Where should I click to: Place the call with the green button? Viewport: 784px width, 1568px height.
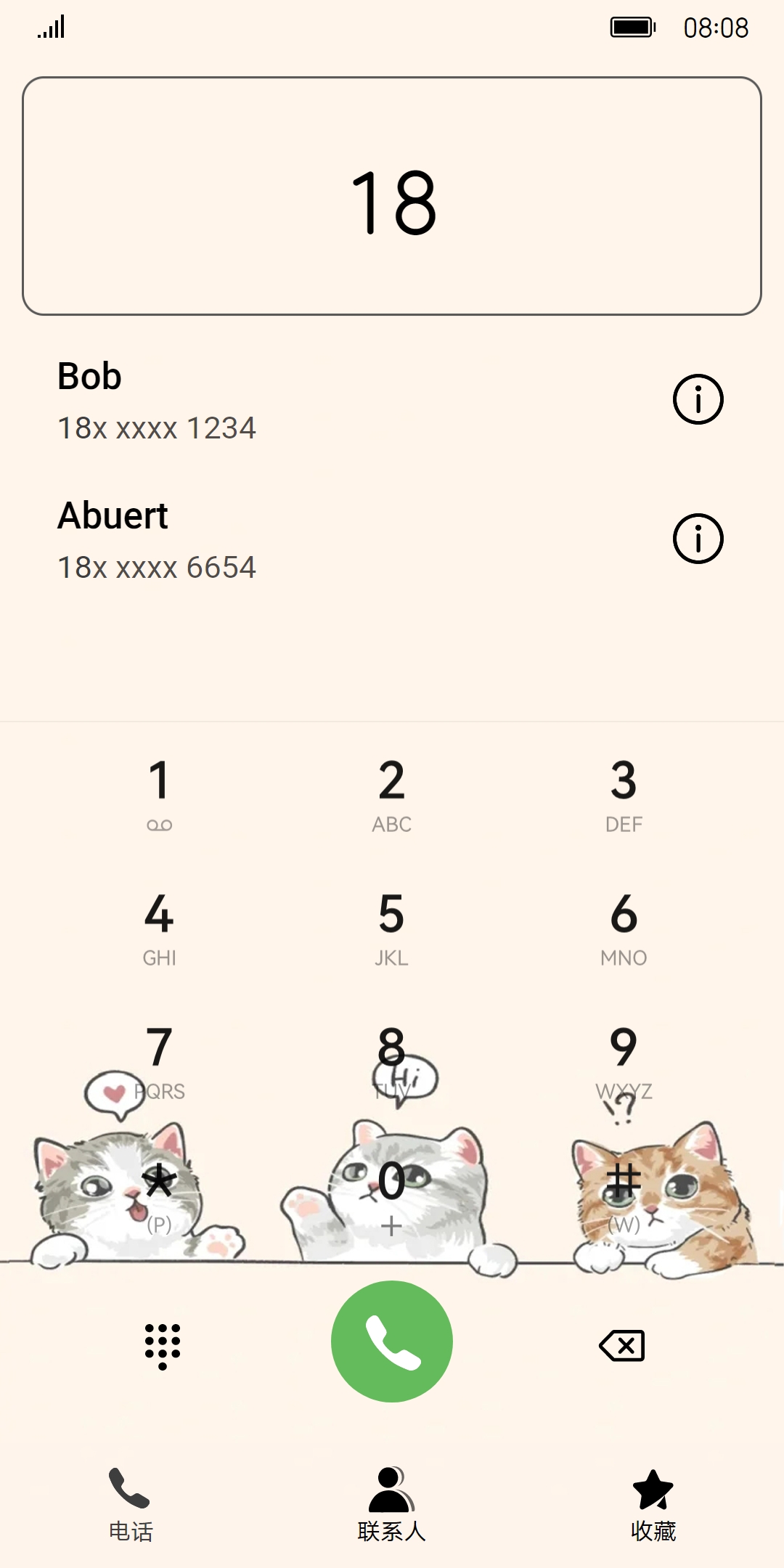(392, 1342)
